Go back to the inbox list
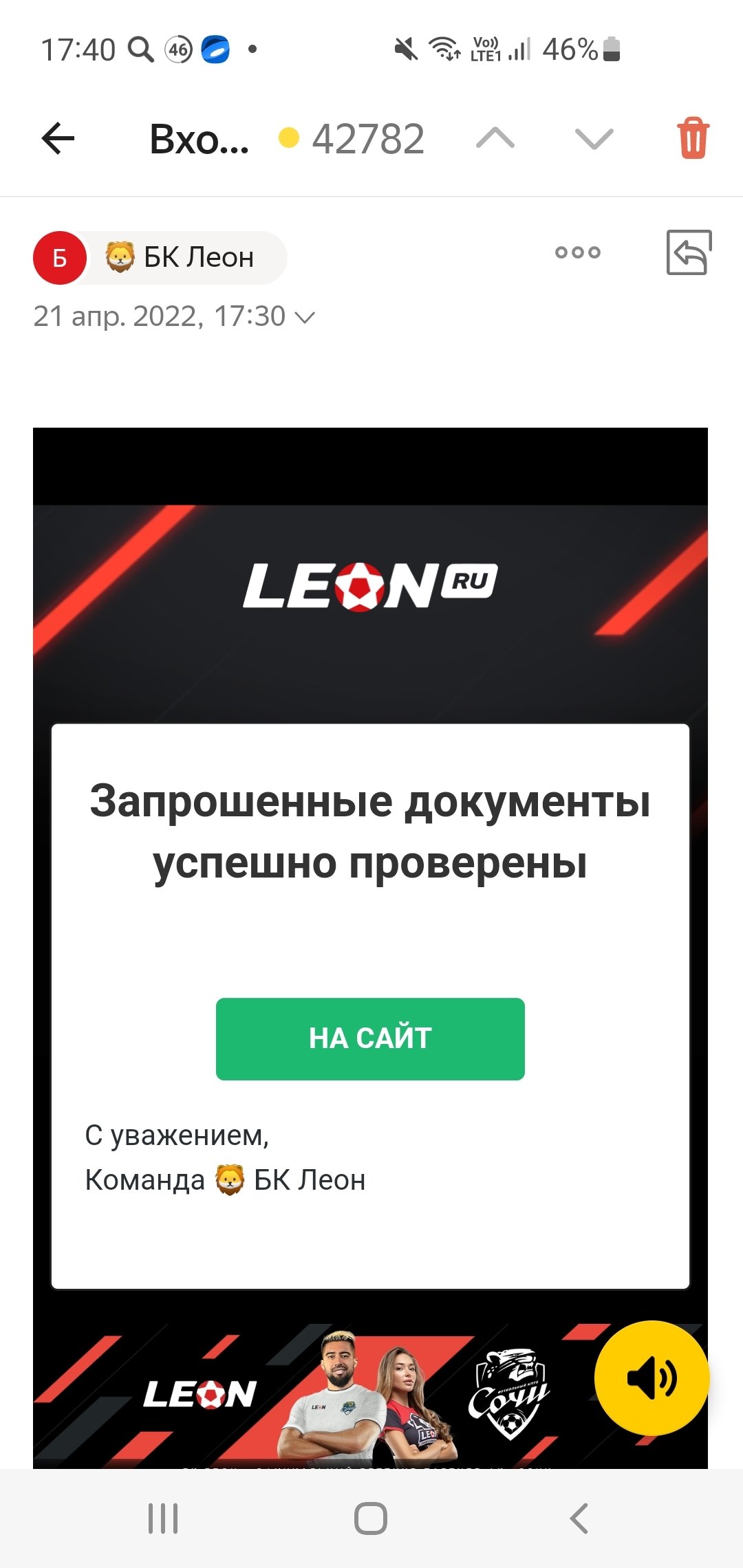This screenshot has height=1568, width=743. click(58, 138)
